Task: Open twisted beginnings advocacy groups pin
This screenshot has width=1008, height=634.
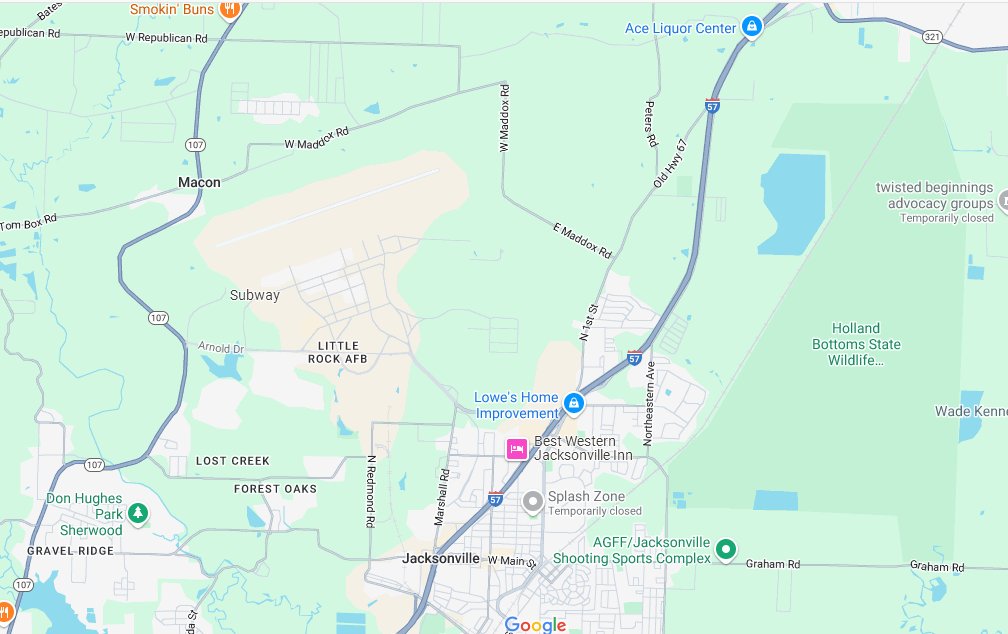Action: 1003,202
